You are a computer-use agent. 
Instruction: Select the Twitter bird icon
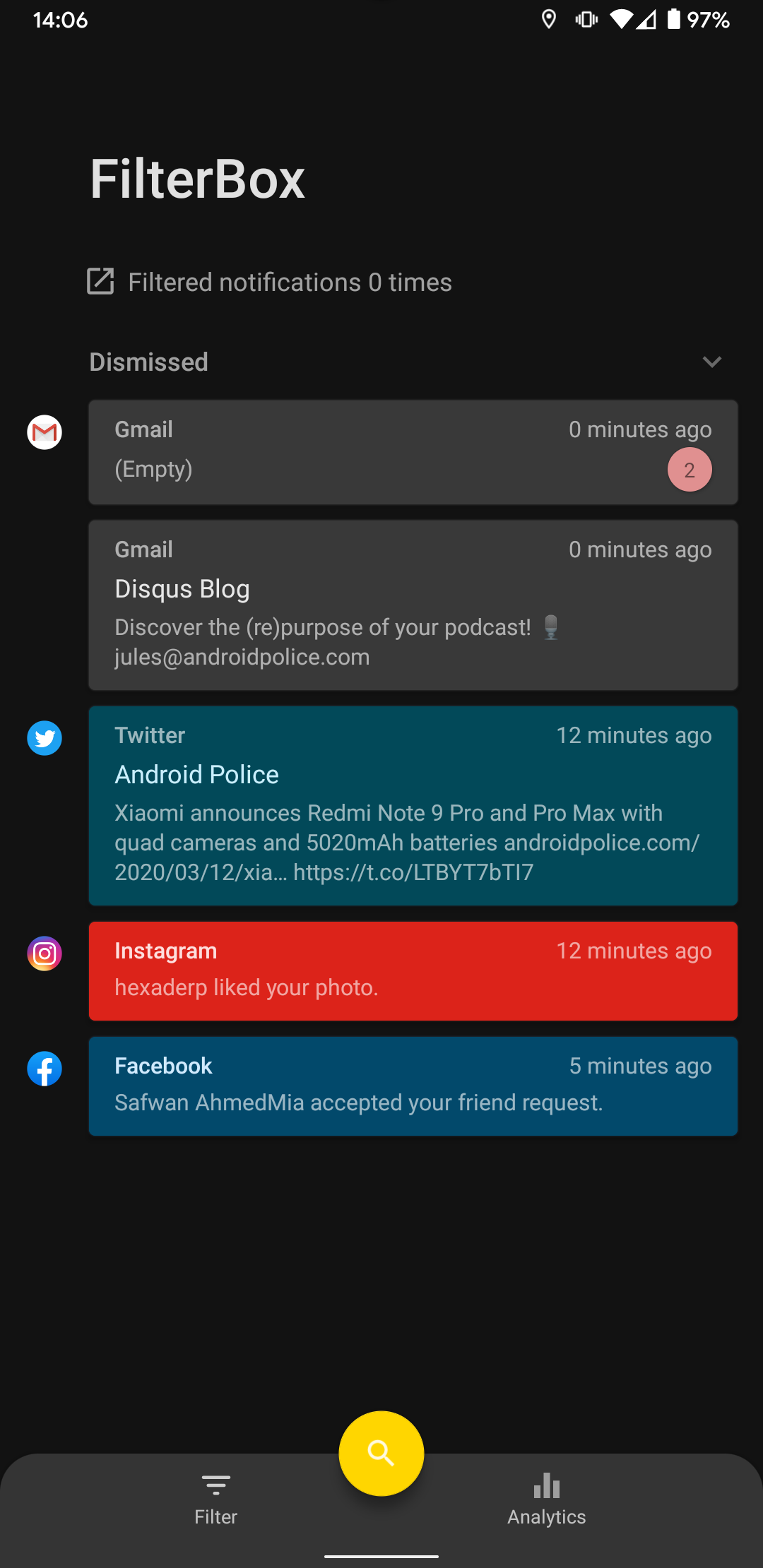tap(44, 738)
